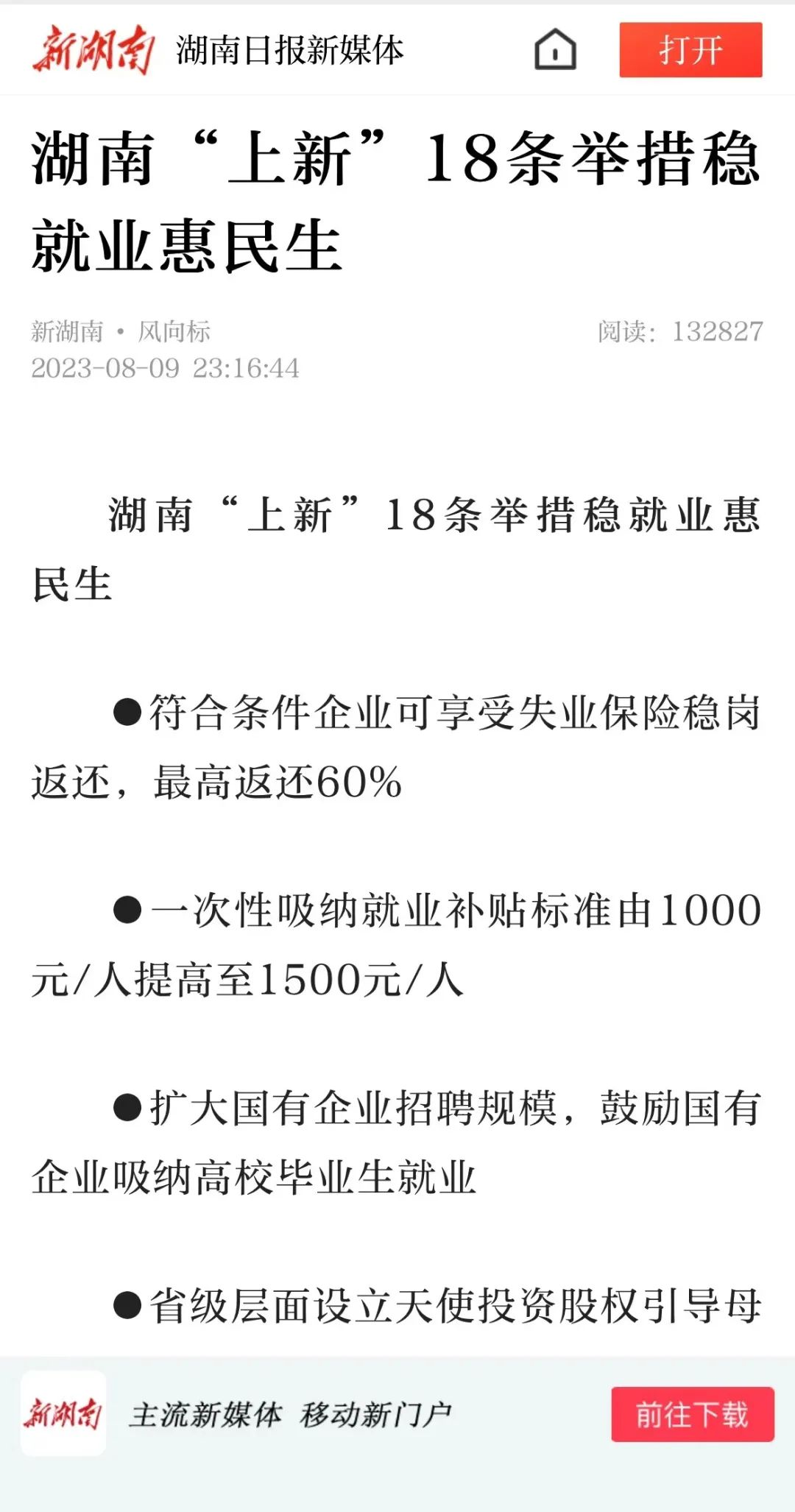Tap 前往下载 to download the app
795x1512 pixels.
coord(692,1414)
